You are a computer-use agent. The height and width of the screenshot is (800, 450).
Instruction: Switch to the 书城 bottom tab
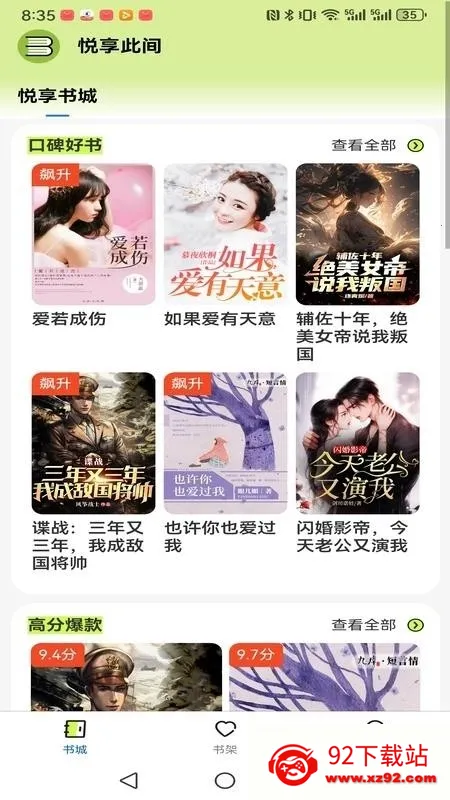point(75,737)
